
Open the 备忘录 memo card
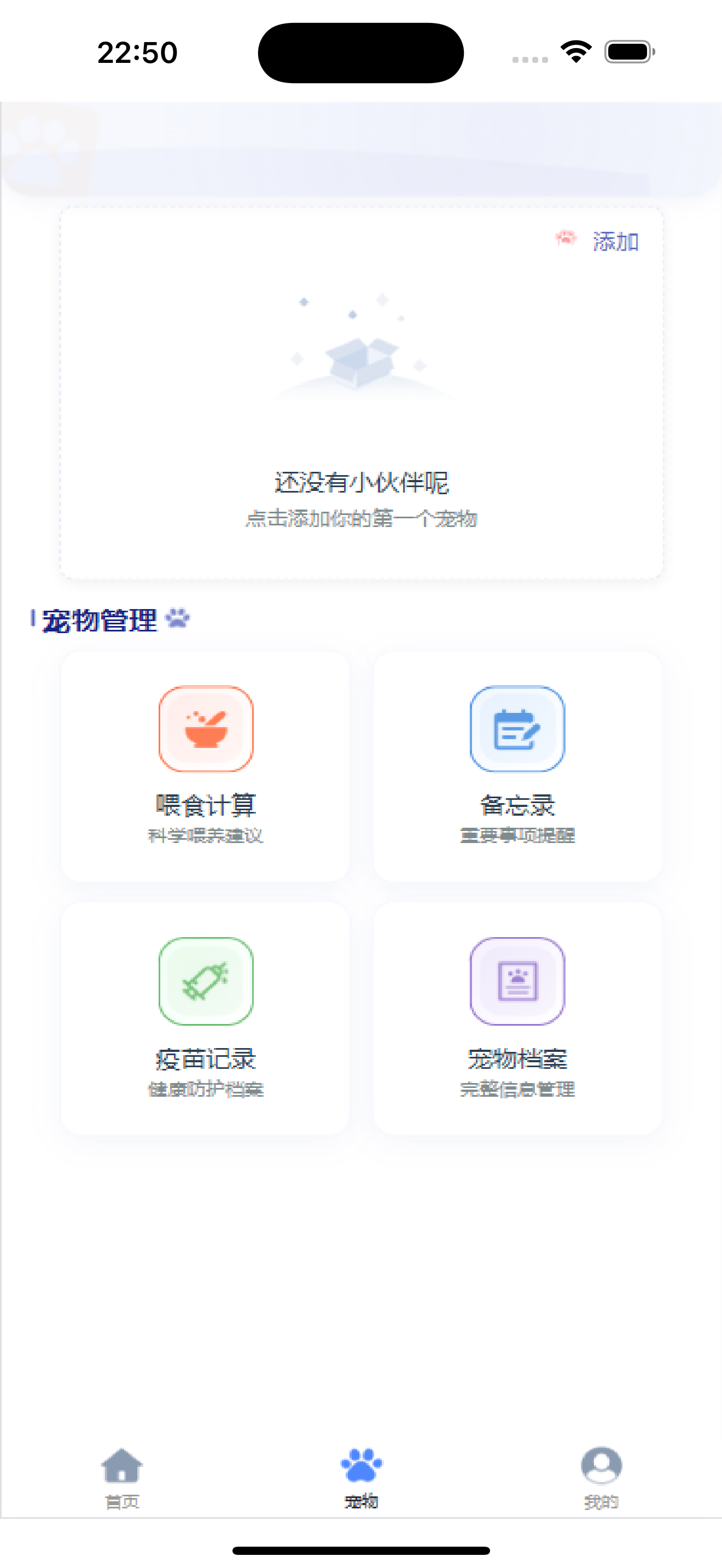pos(517,766)
